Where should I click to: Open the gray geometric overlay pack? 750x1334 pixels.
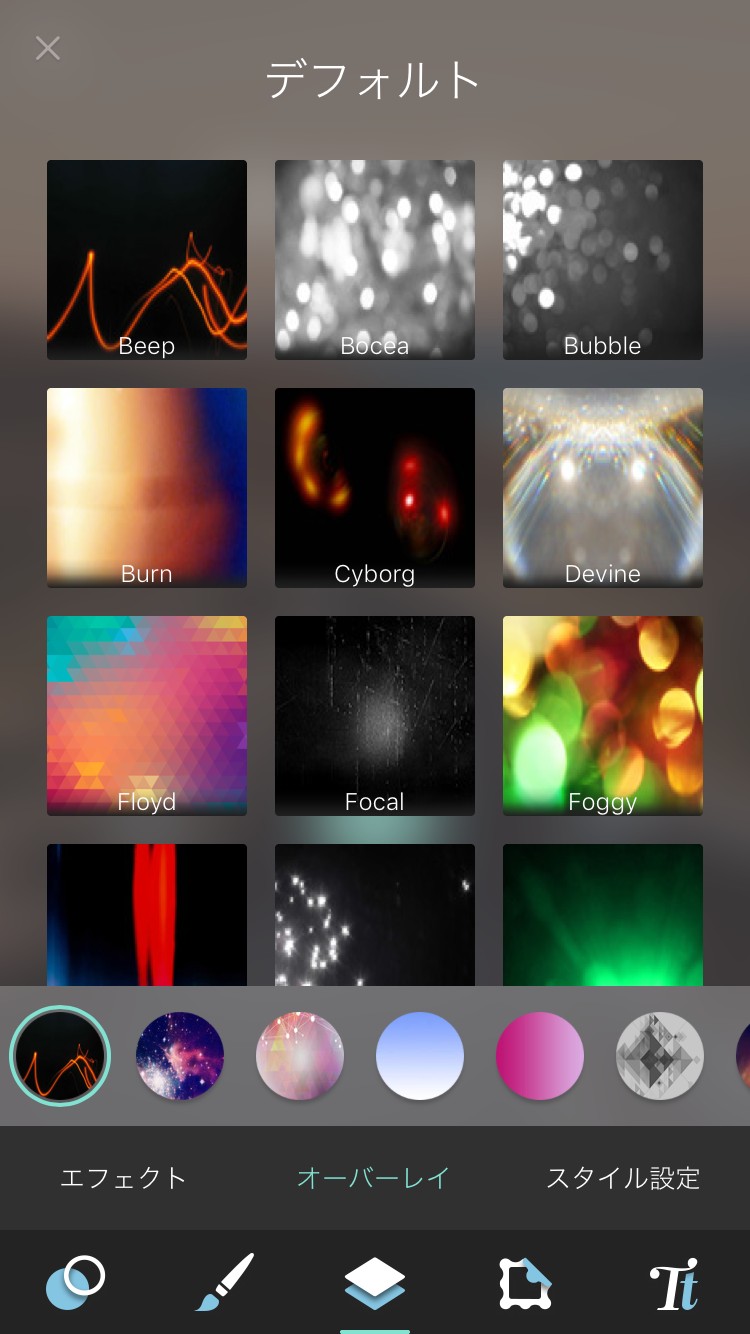pos(660,1056)
